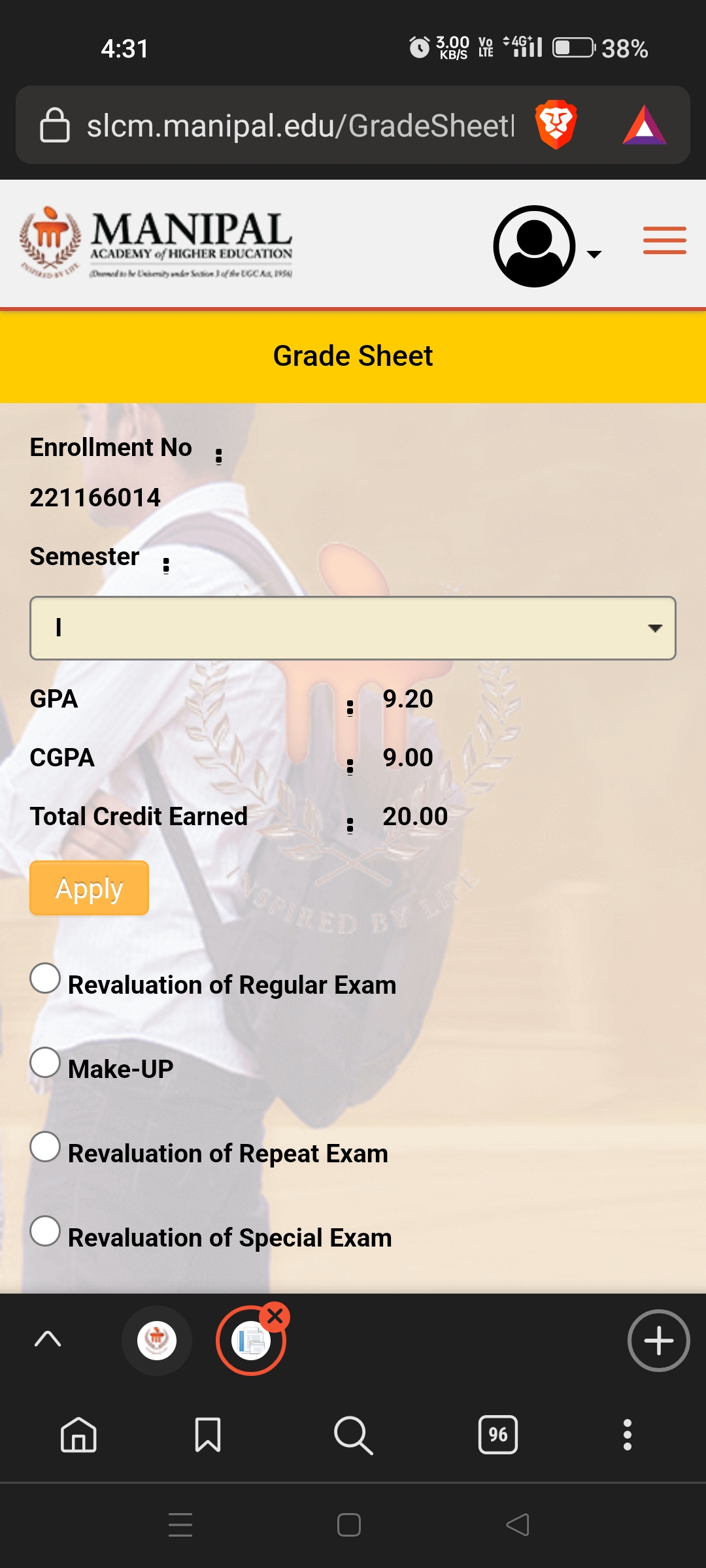This screenshot has height=1568, width=706.
Task: Open browser search
Action: [353, 1435]
